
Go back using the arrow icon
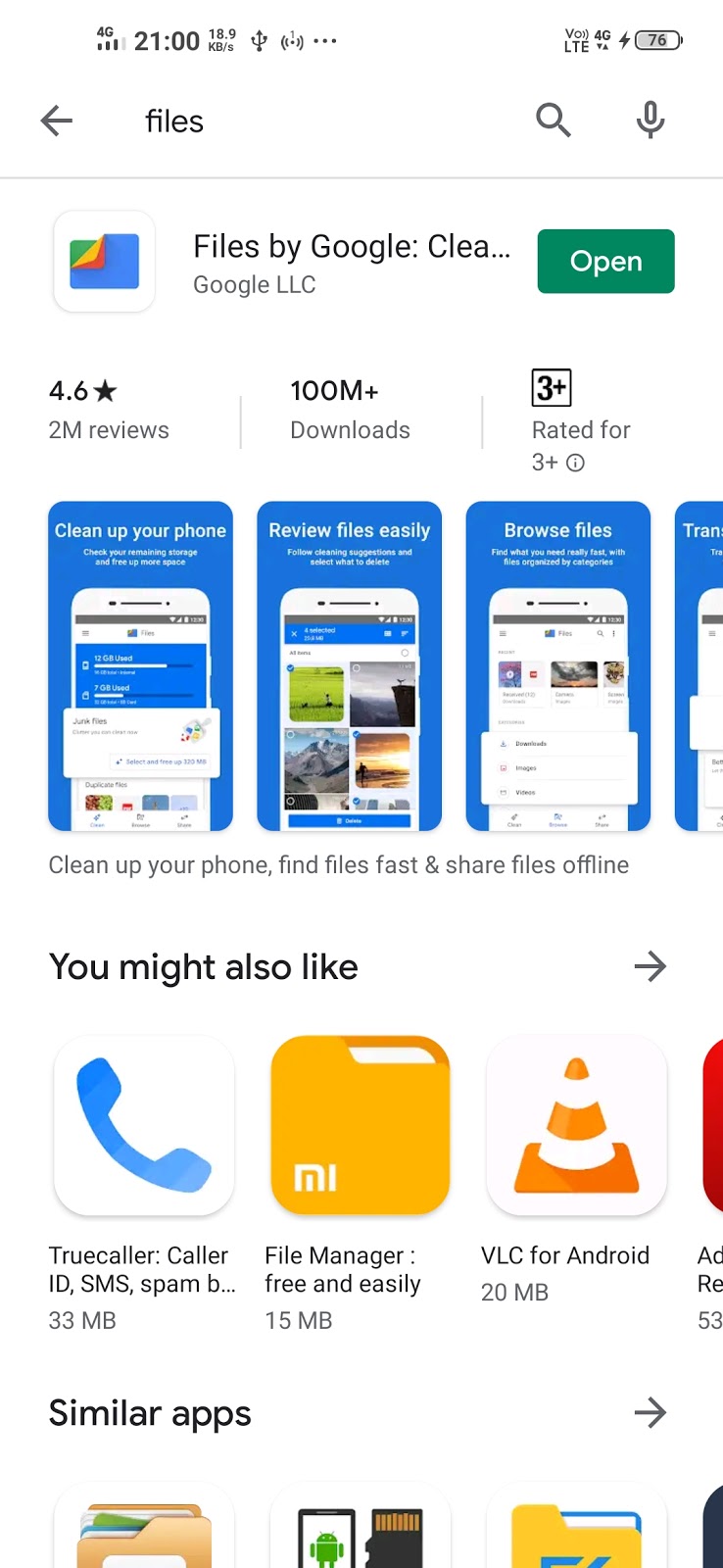pyautogui.click(x=57, y=122)
